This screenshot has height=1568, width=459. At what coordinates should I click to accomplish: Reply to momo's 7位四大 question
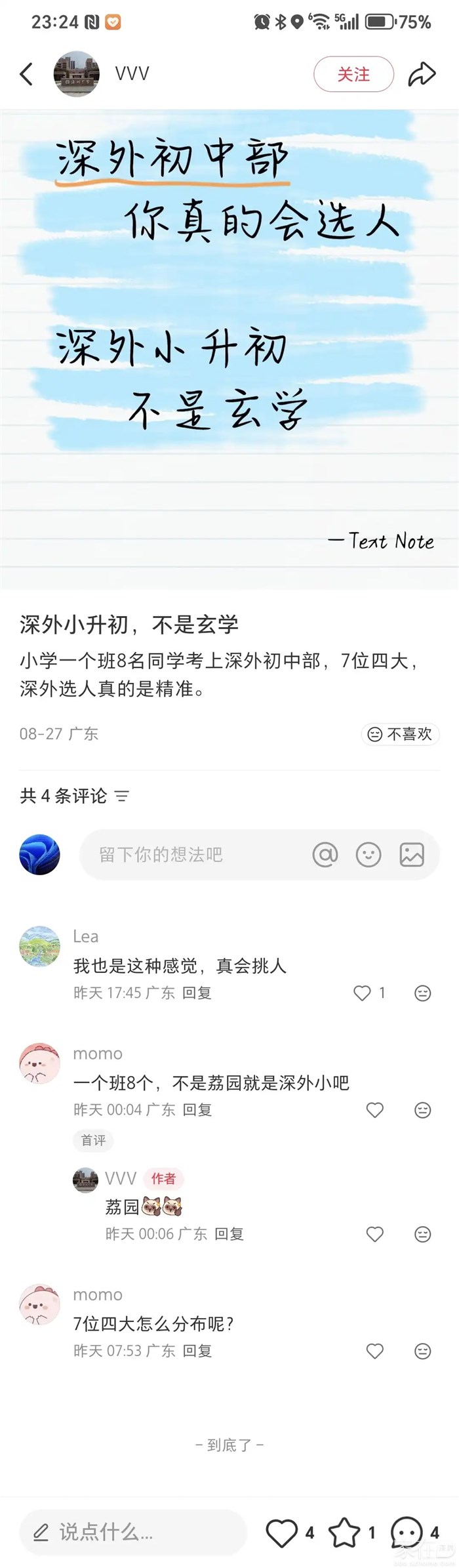(x=197, y=1351)
